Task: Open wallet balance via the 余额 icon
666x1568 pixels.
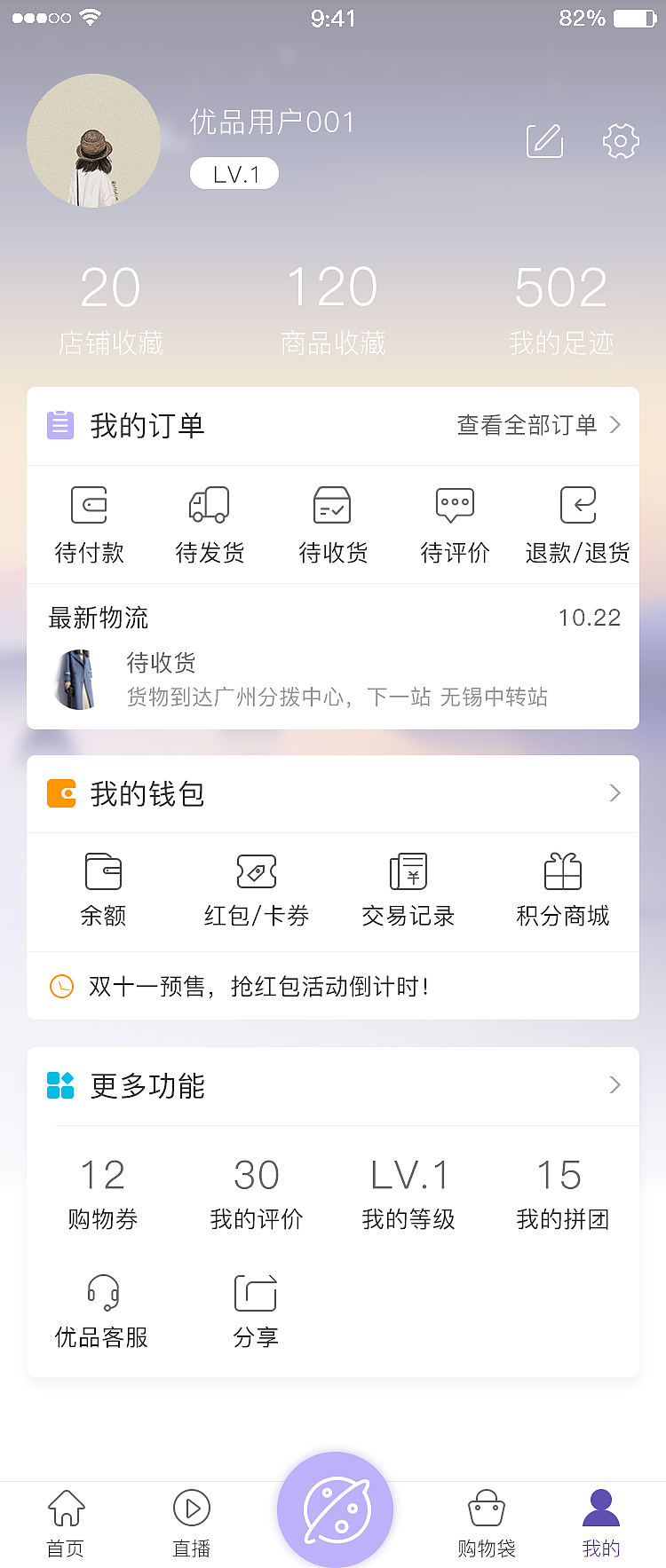Action: click(104, 872)
